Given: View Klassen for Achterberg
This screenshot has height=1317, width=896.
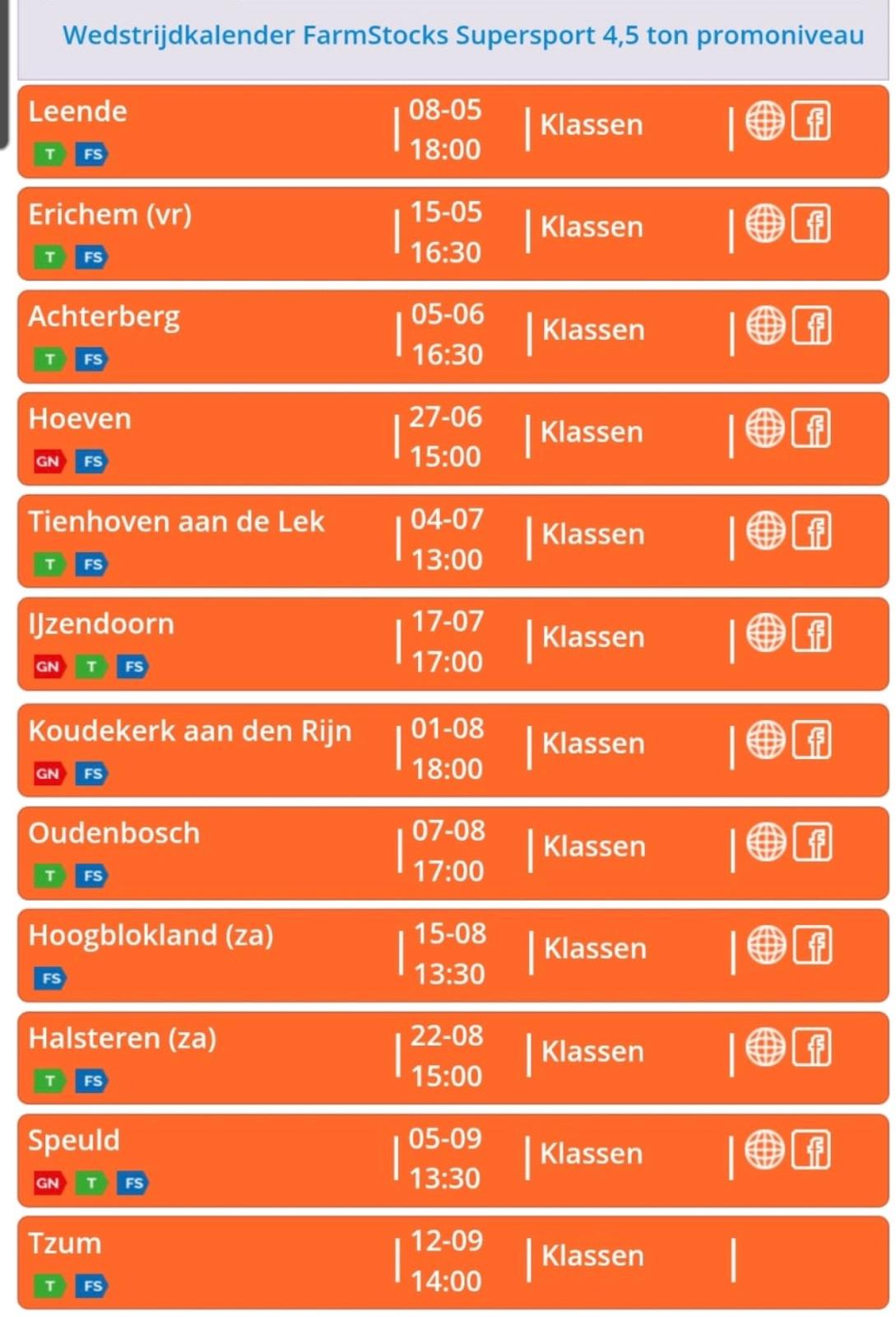Looking at the screenshot, I should point(593,329).
